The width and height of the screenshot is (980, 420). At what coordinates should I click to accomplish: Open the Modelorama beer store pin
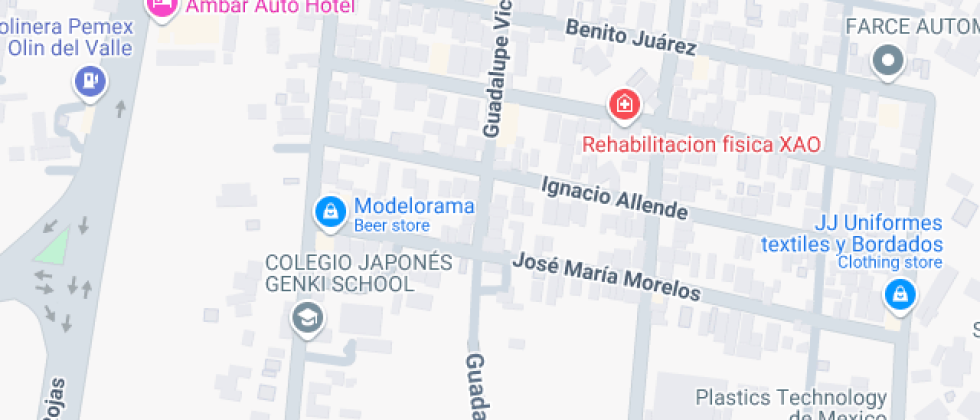point(330,213)
